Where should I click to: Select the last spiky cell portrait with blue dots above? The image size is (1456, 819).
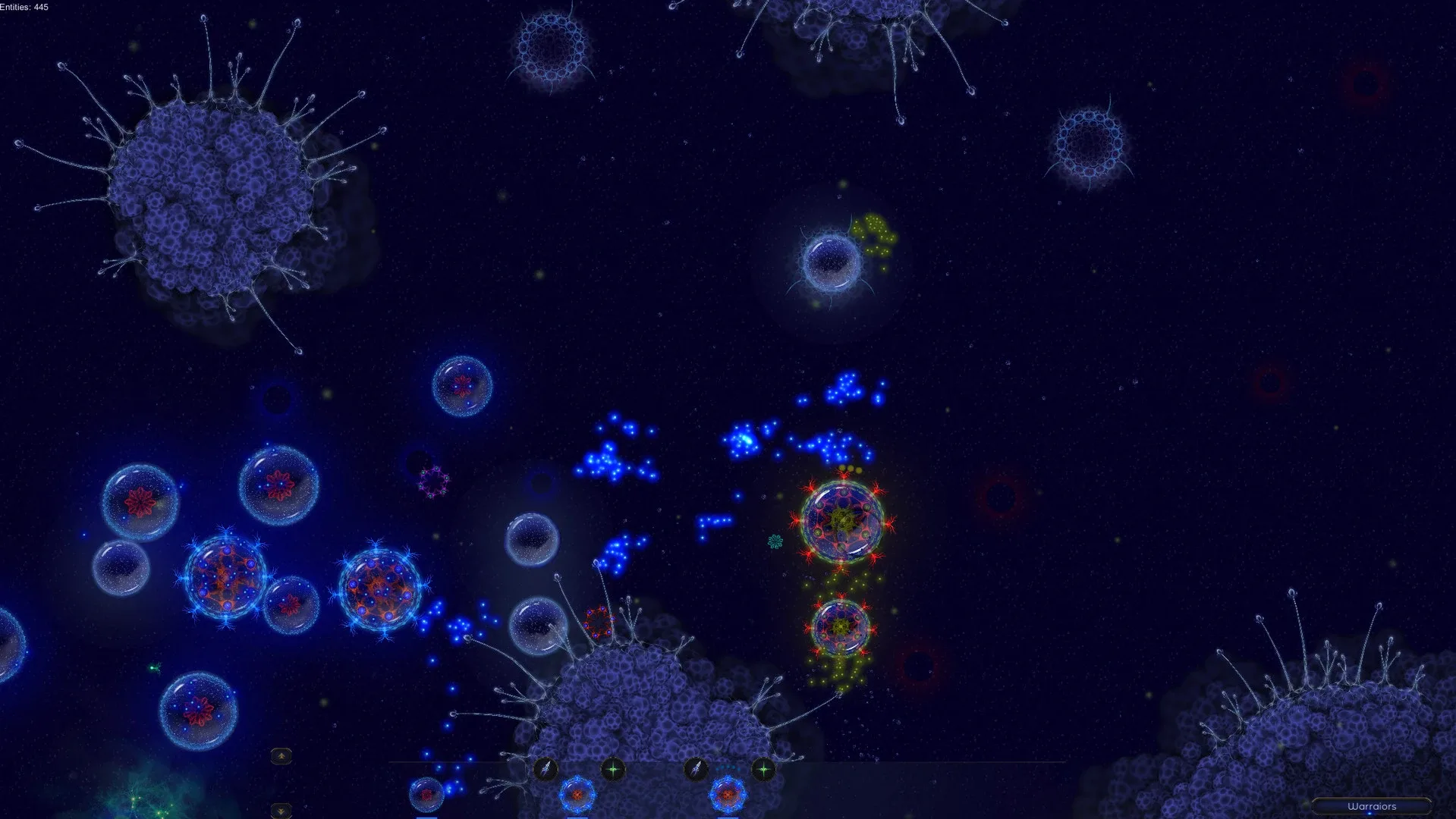click(x=728, y=795)
